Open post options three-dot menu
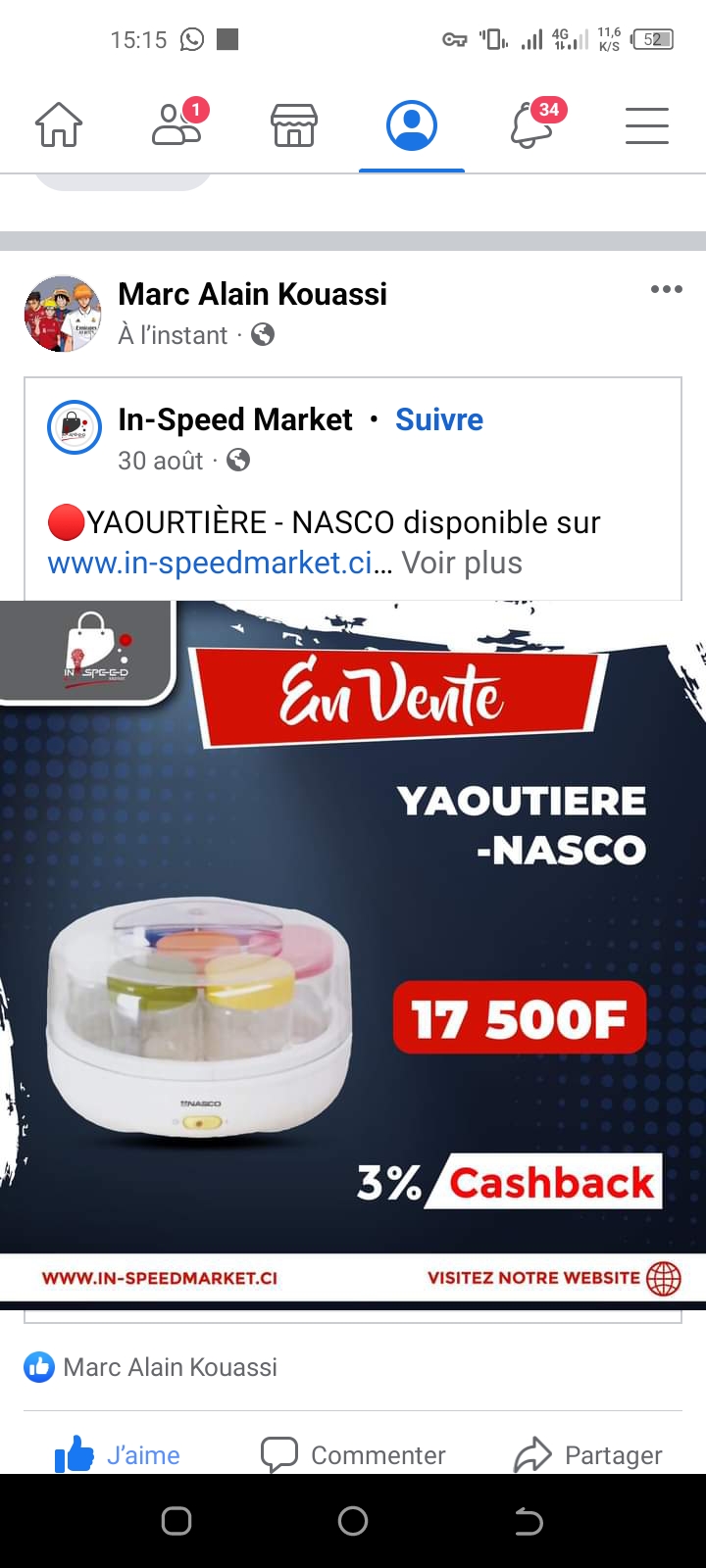The height and width of the screenshot is (1568, 706). [x=666, y=289]
